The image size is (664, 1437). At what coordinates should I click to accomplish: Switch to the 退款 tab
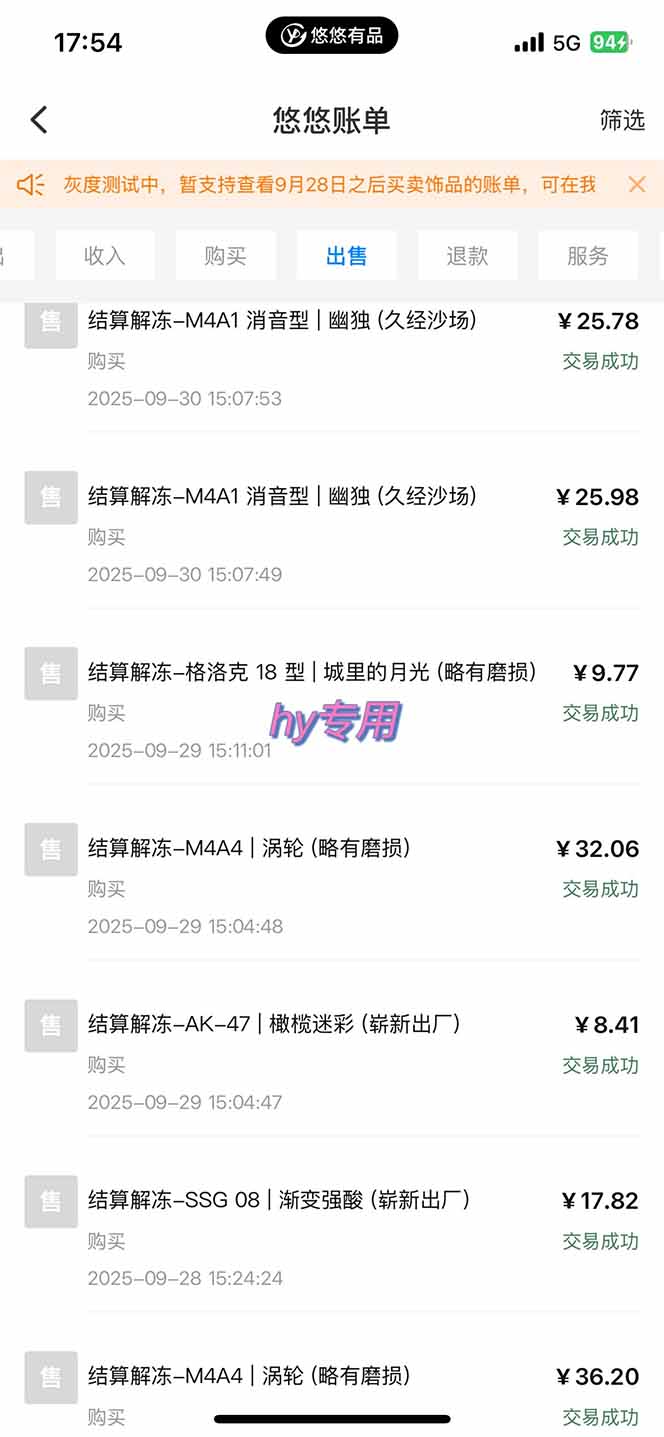coord(467,256)
